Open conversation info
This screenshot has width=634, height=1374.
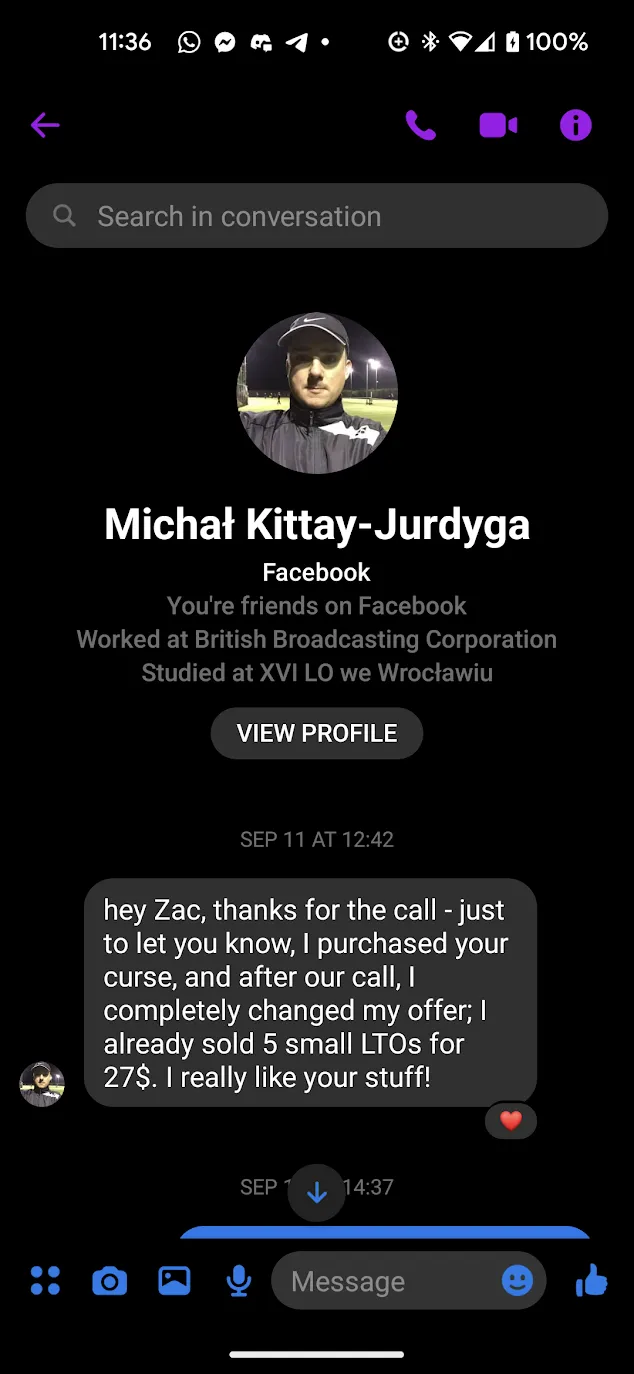575,125
